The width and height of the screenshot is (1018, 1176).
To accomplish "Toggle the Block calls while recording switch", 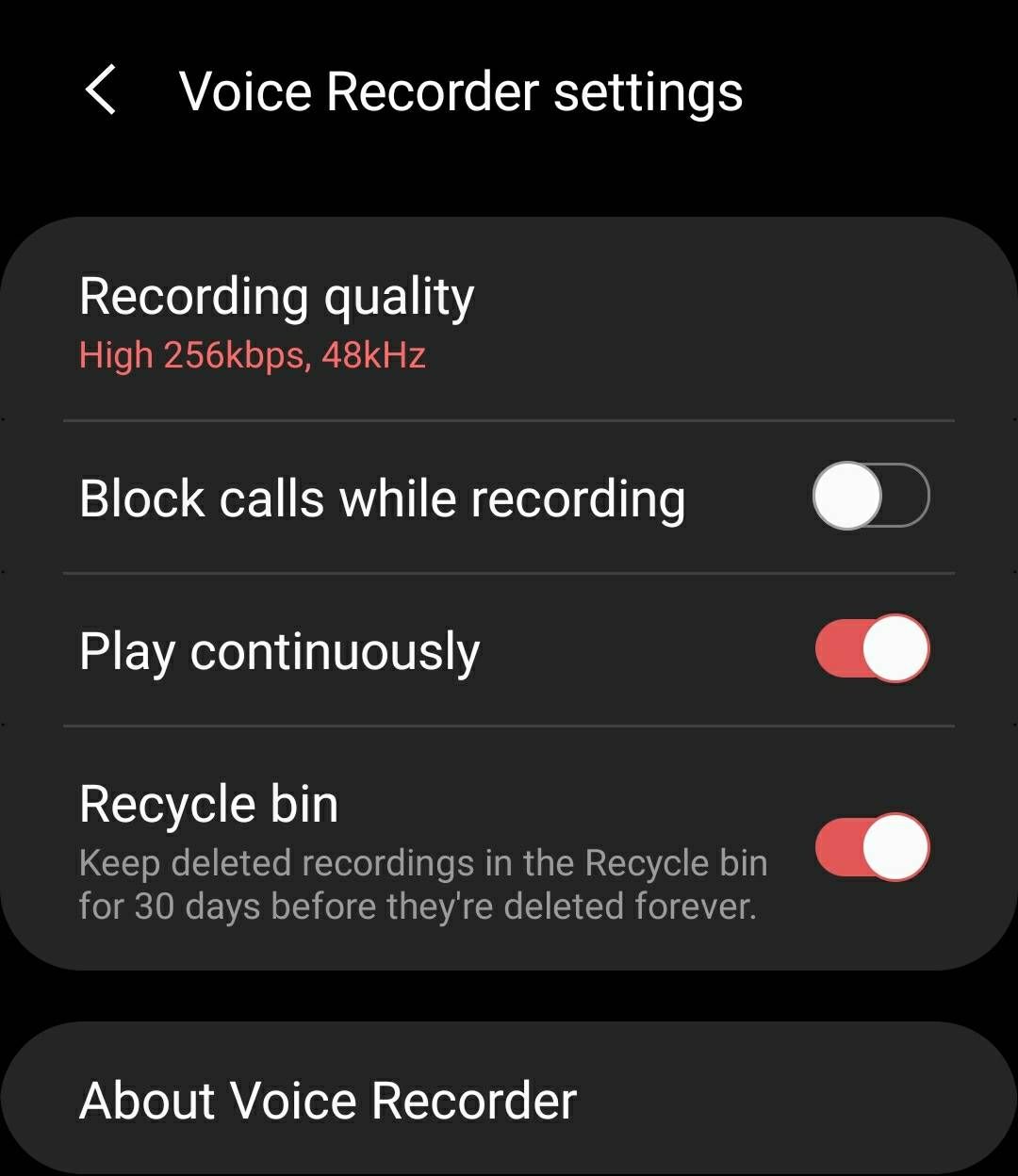I will coord(869,498).
